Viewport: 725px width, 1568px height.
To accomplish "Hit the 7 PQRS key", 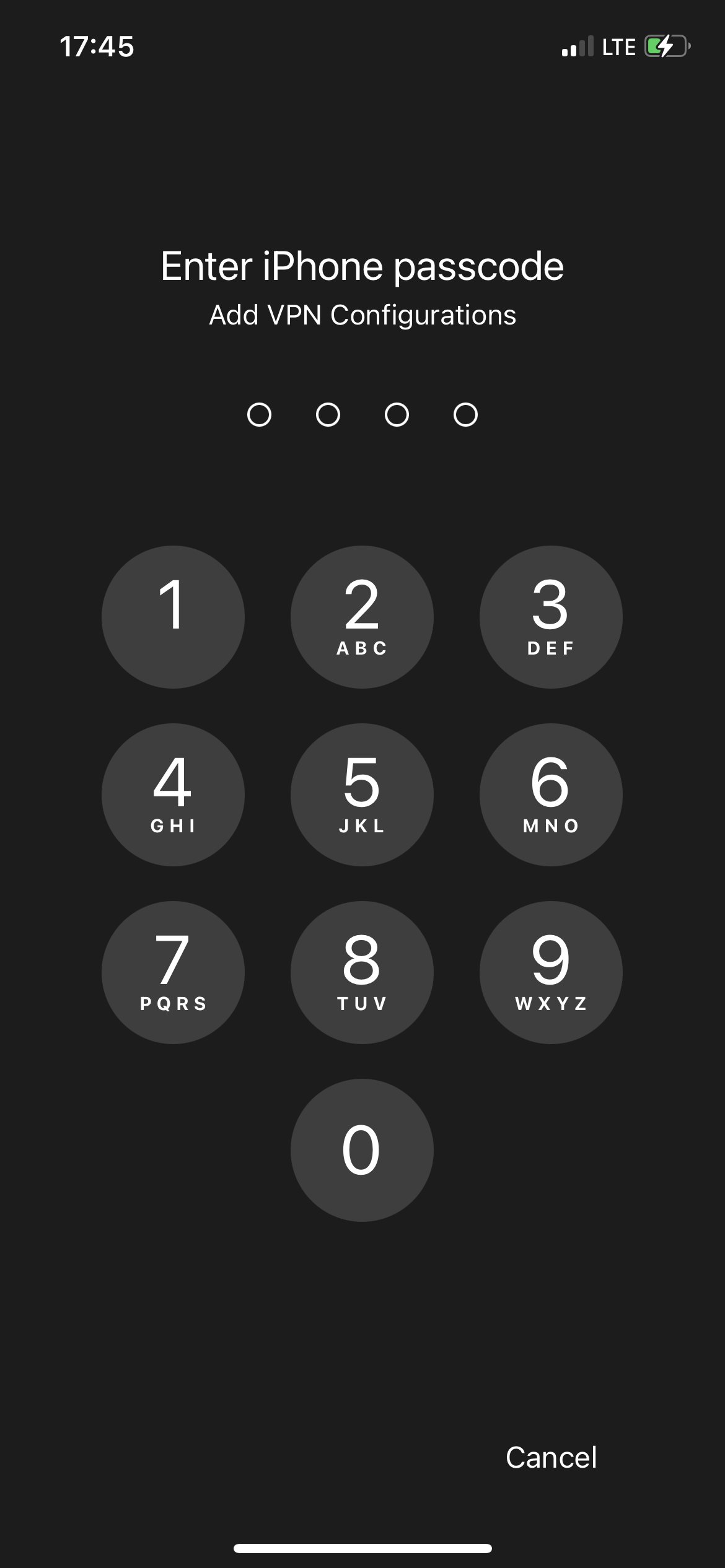I will pos(173,972).
